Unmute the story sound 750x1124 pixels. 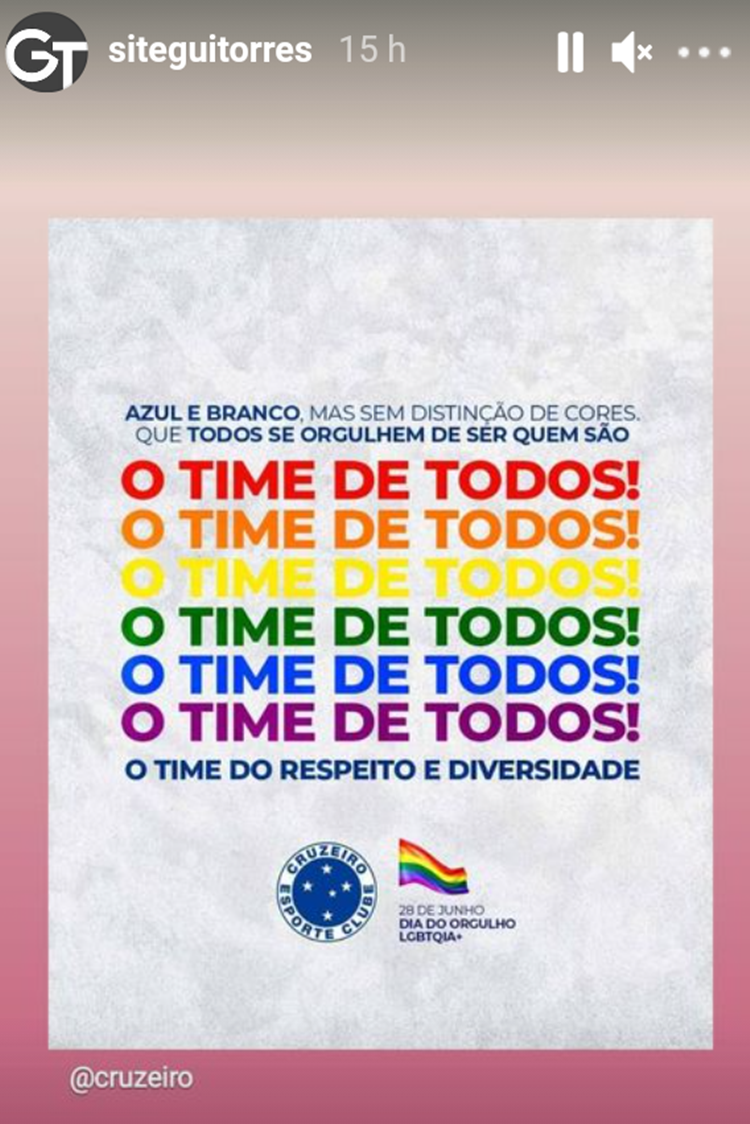632,51
